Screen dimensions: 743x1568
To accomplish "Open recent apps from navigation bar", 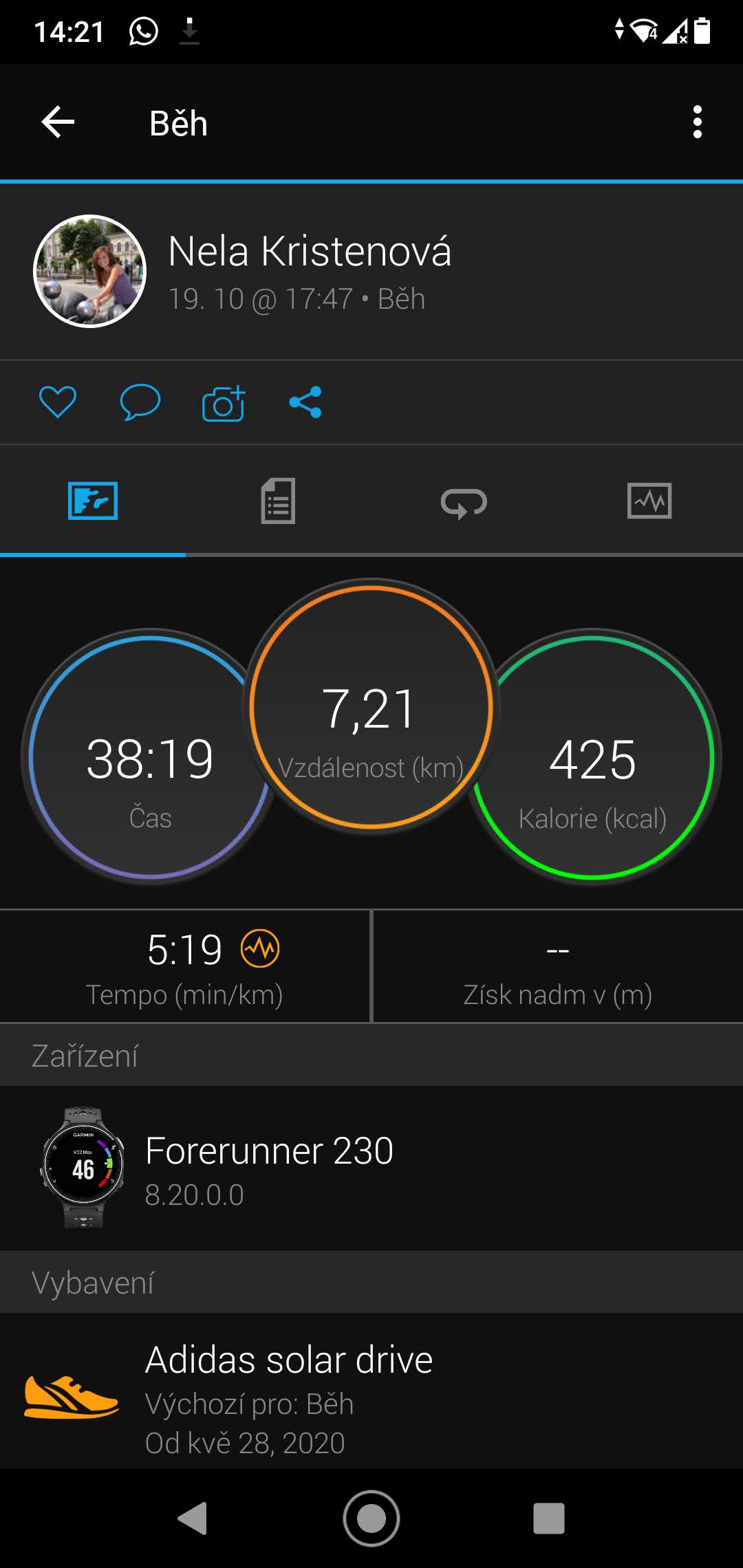I will pos(549,1518).
